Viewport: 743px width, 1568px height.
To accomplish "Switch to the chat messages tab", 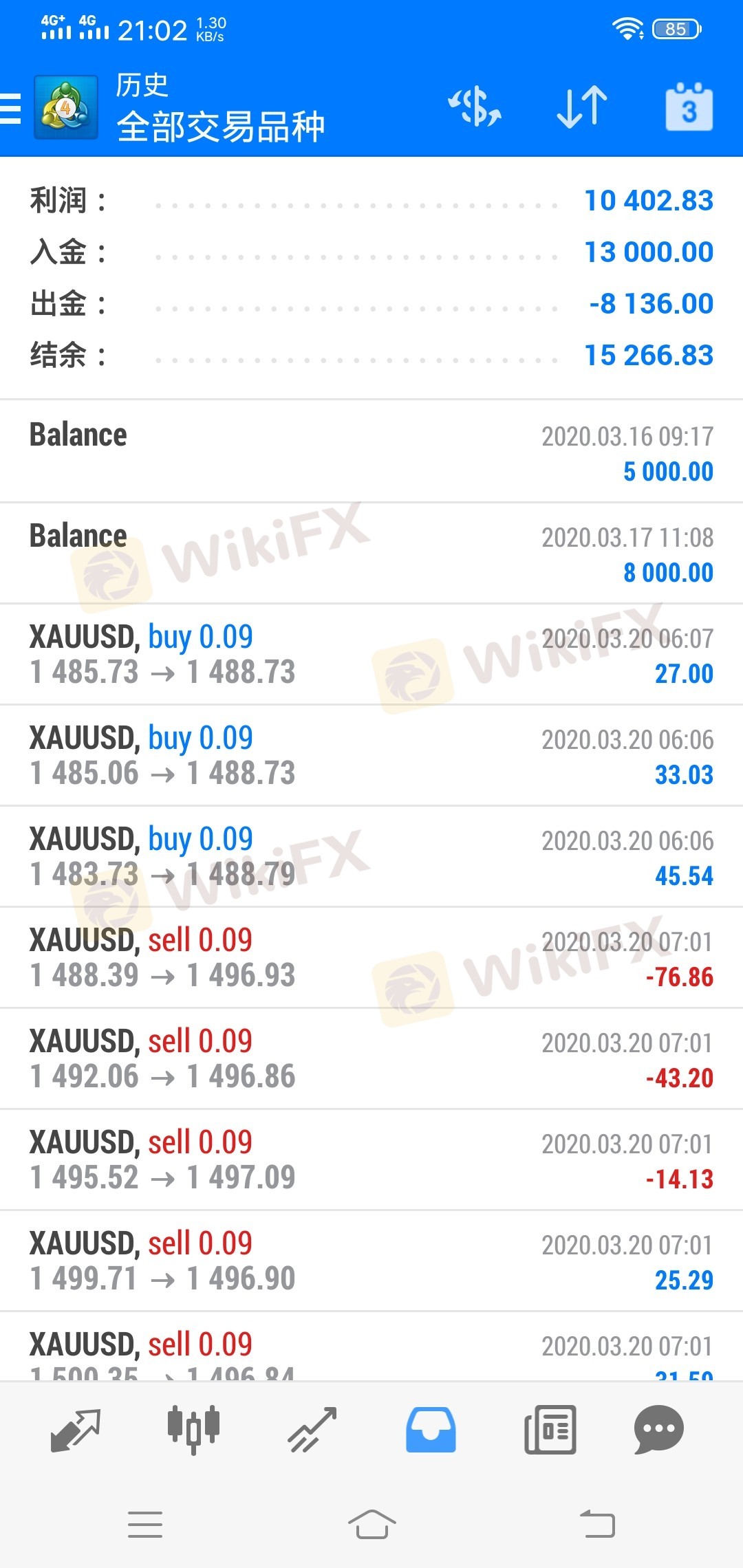I will [x=658, y=1430].
